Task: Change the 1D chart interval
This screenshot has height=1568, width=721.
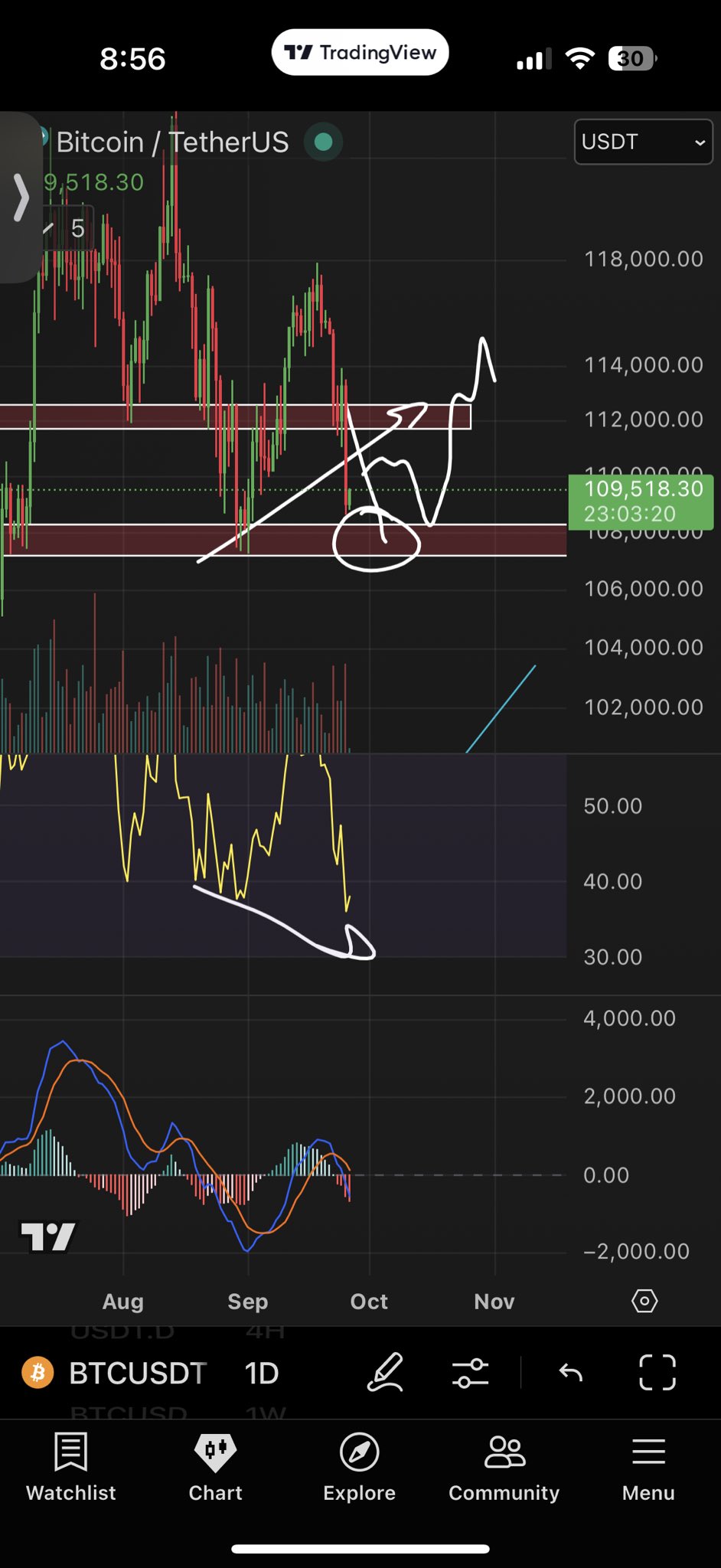Action: (x=262, y=1373)
